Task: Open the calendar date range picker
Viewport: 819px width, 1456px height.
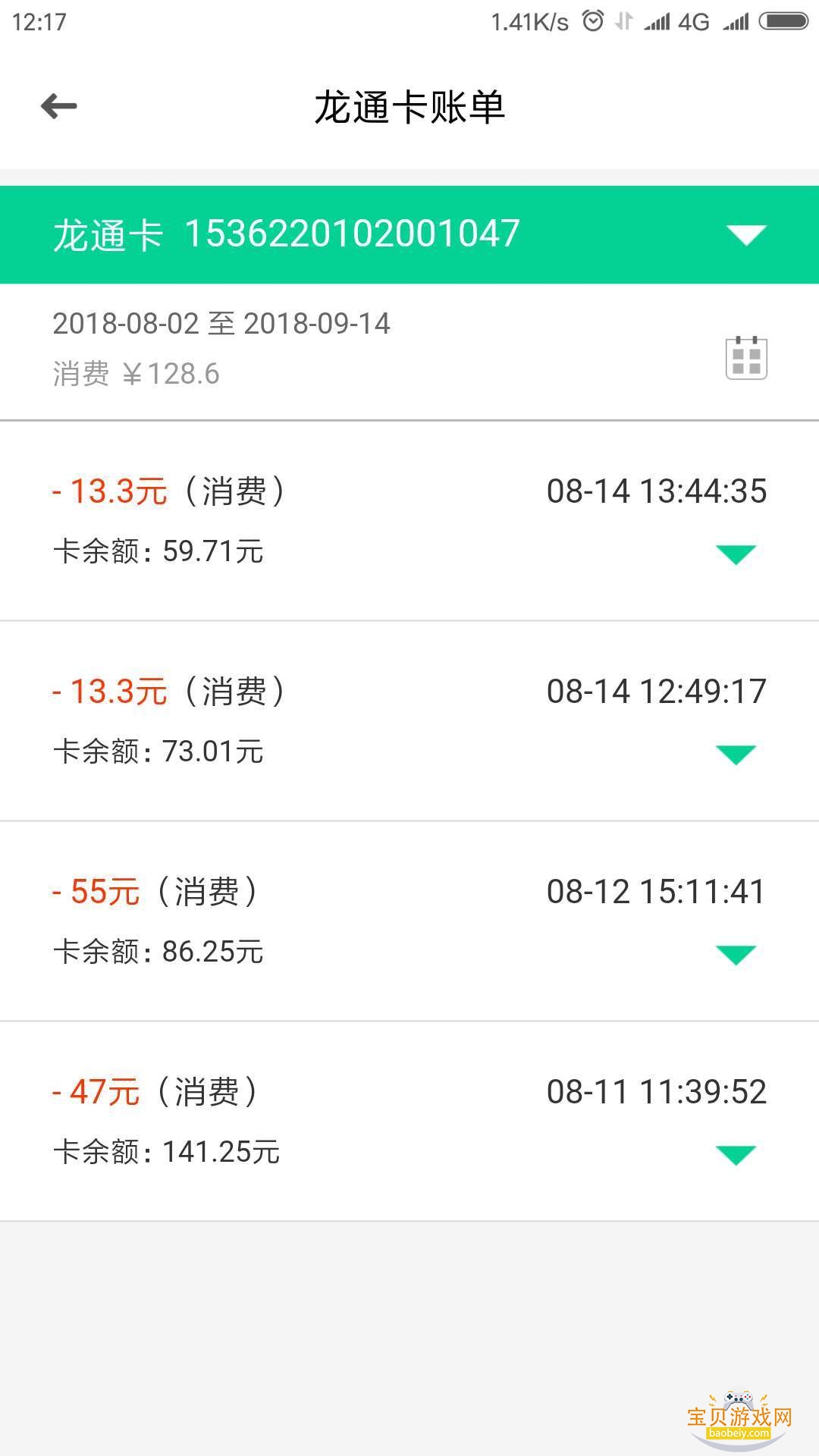Action: (746, 357)
